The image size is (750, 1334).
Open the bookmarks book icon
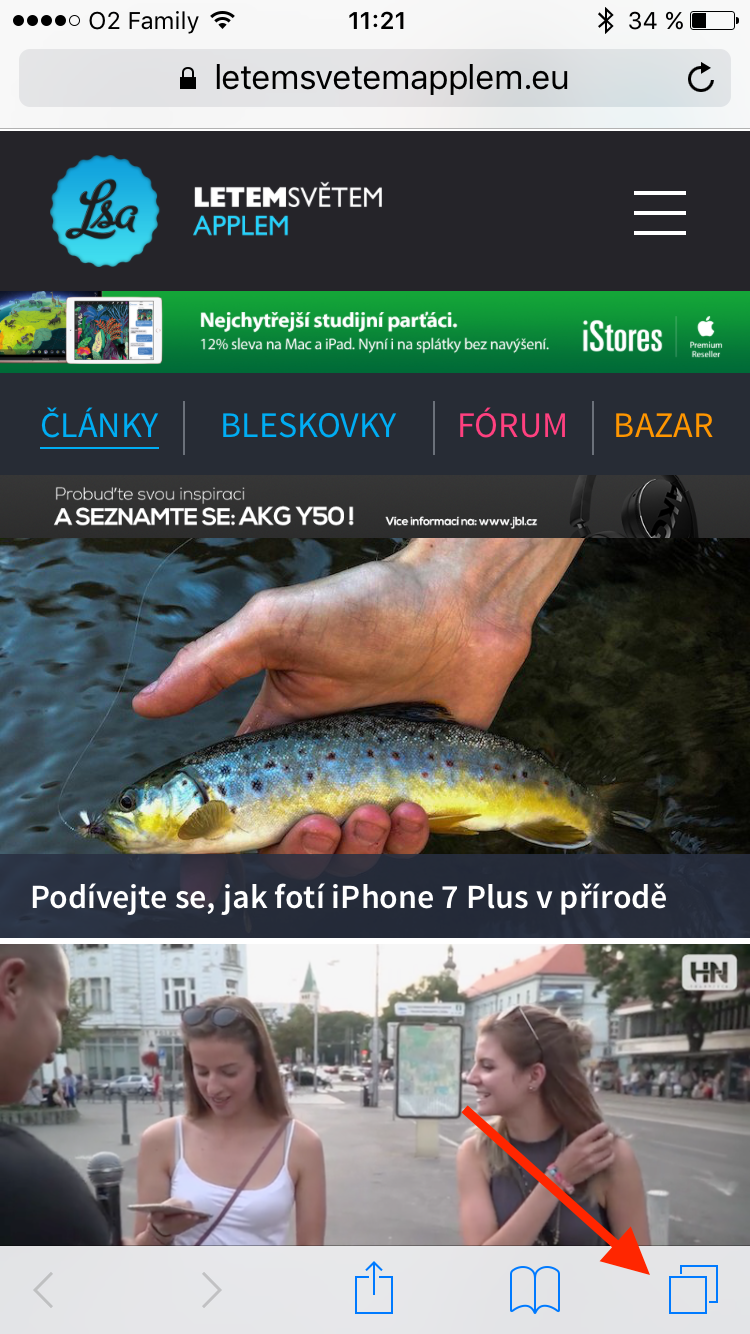coord(534,1289)
